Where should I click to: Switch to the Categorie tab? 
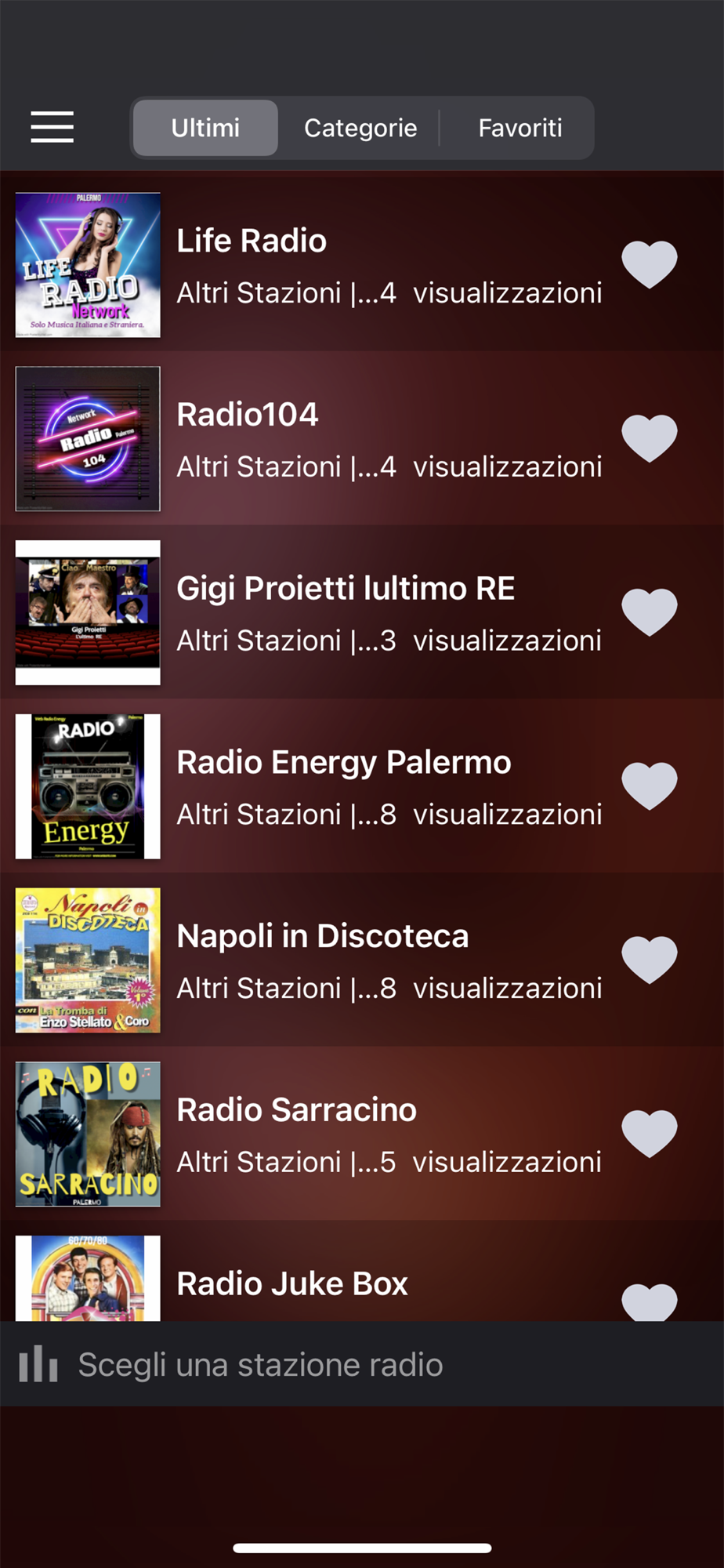360,128
